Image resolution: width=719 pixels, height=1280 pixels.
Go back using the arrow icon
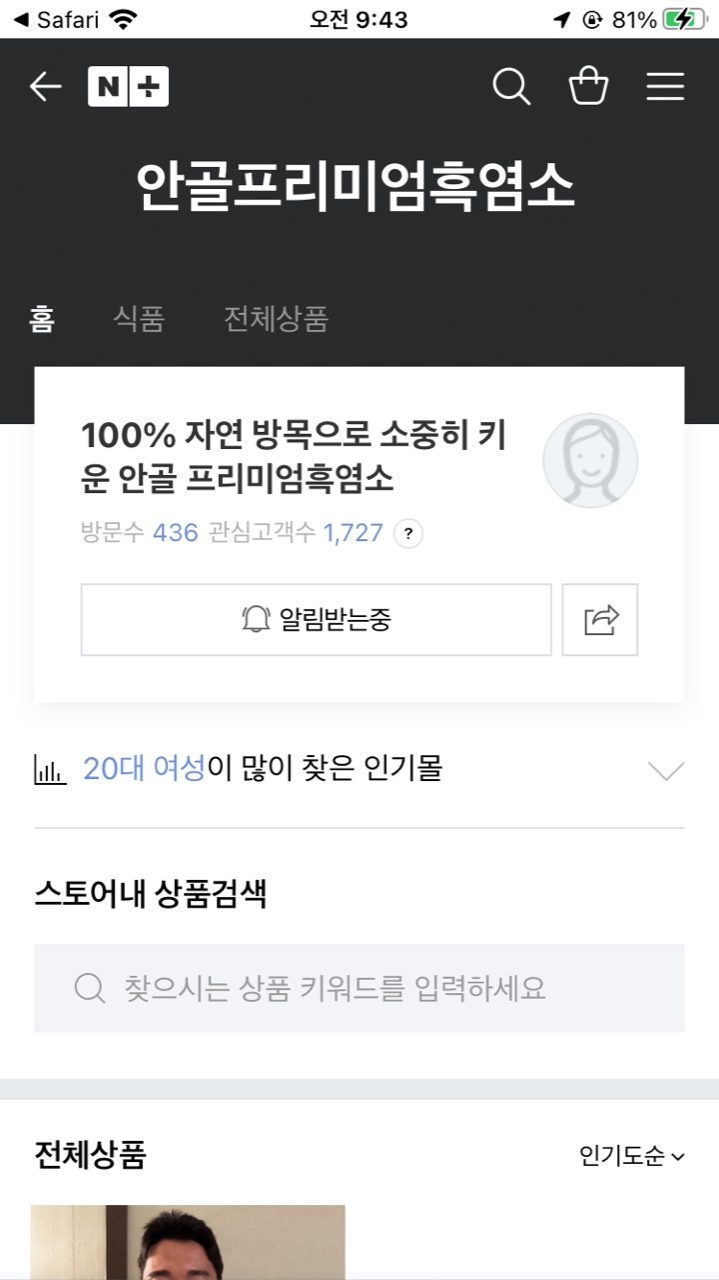point(45,87)
